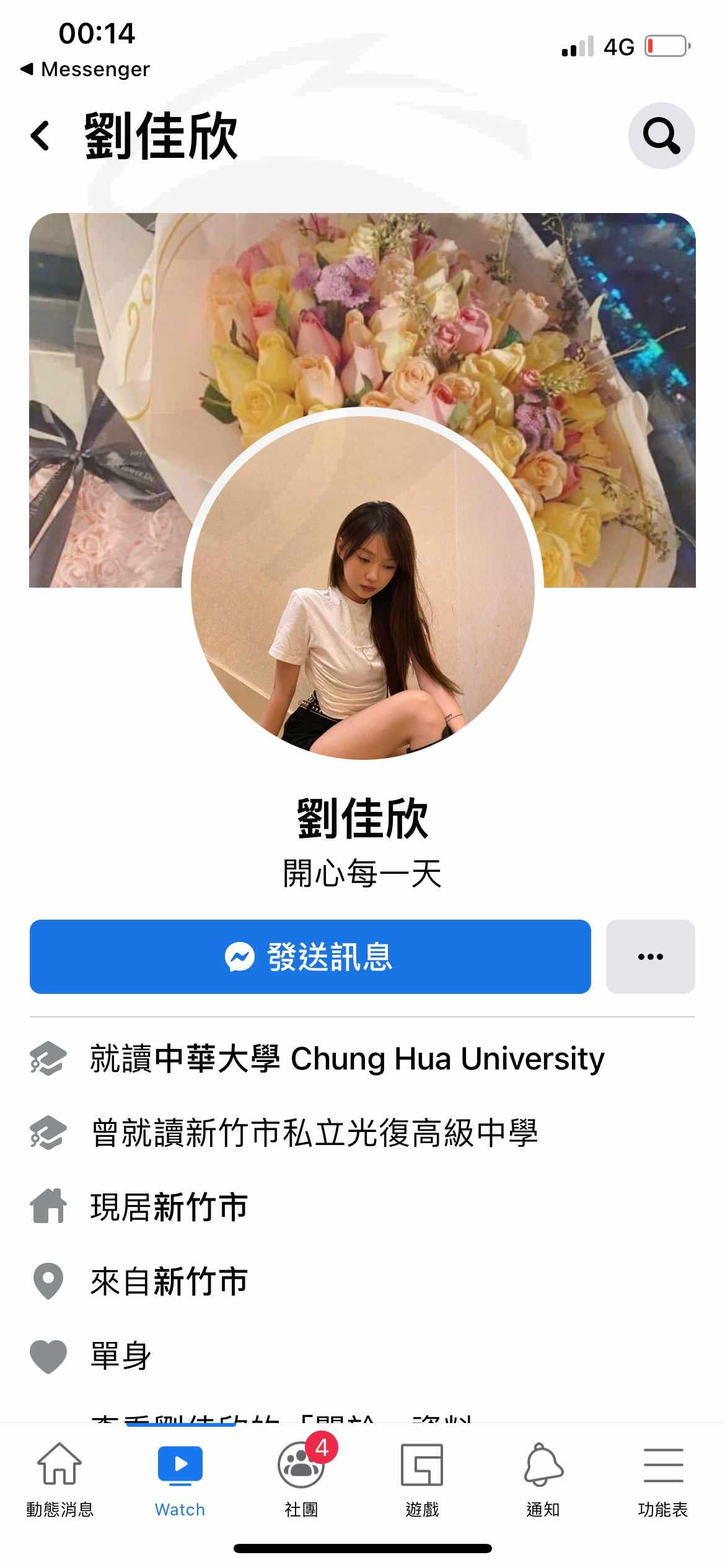Screen dimensions: 725x1568
Task: Open 來自新竹市 hometown
Action: click(x=169, y=1281)
